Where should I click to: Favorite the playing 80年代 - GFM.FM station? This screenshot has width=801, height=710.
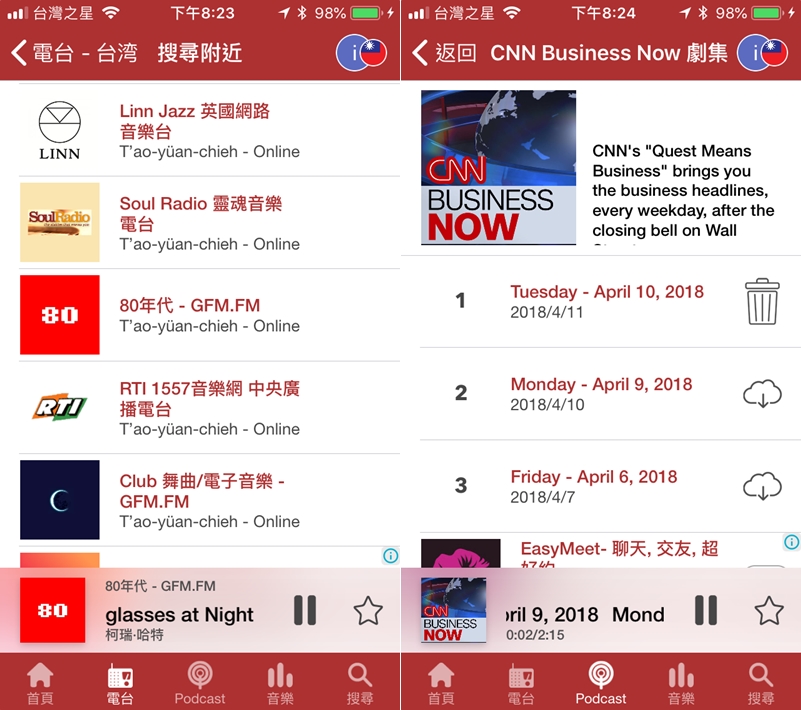[368, 610]
